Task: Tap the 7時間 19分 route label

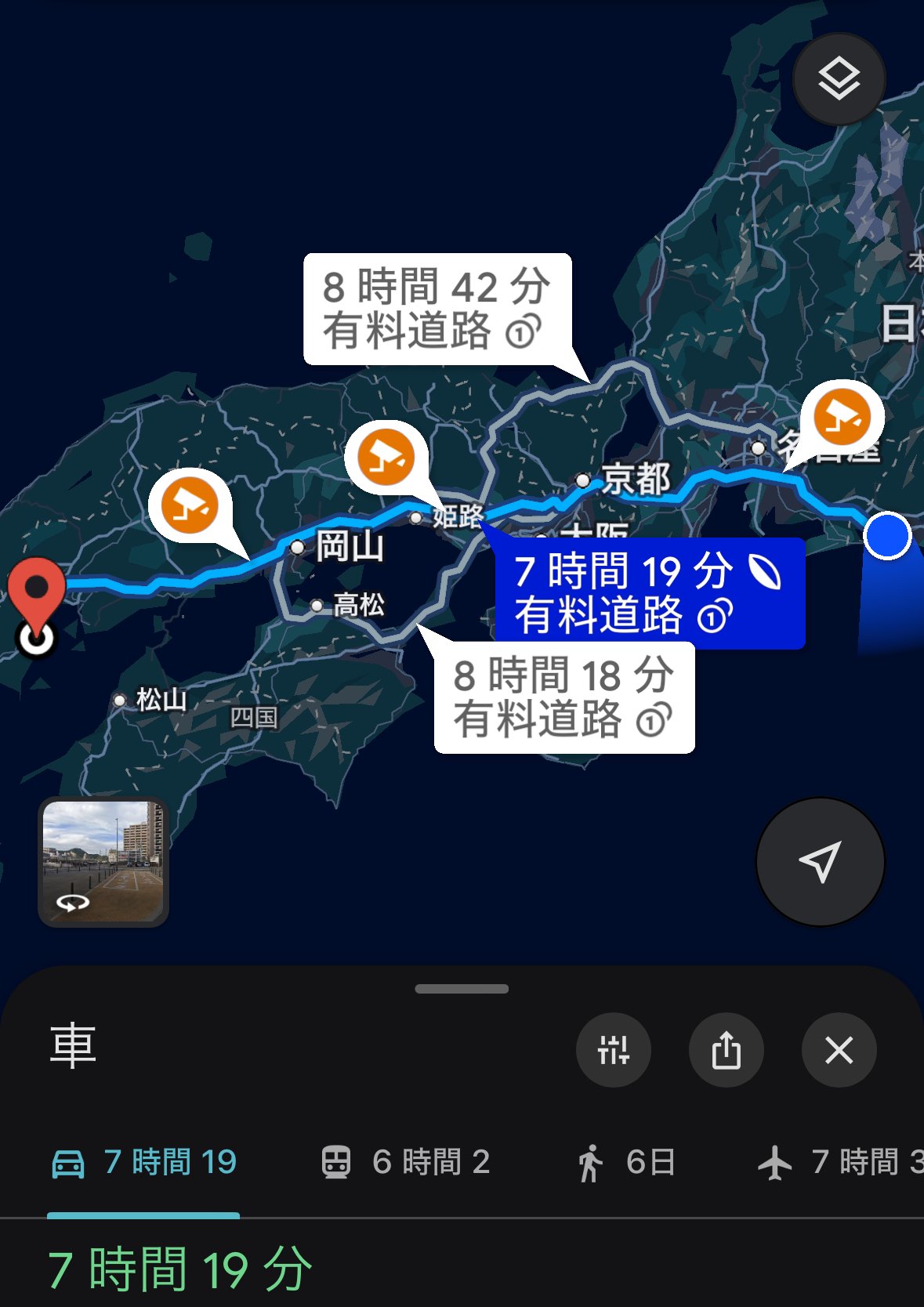Action: [649, 592]
